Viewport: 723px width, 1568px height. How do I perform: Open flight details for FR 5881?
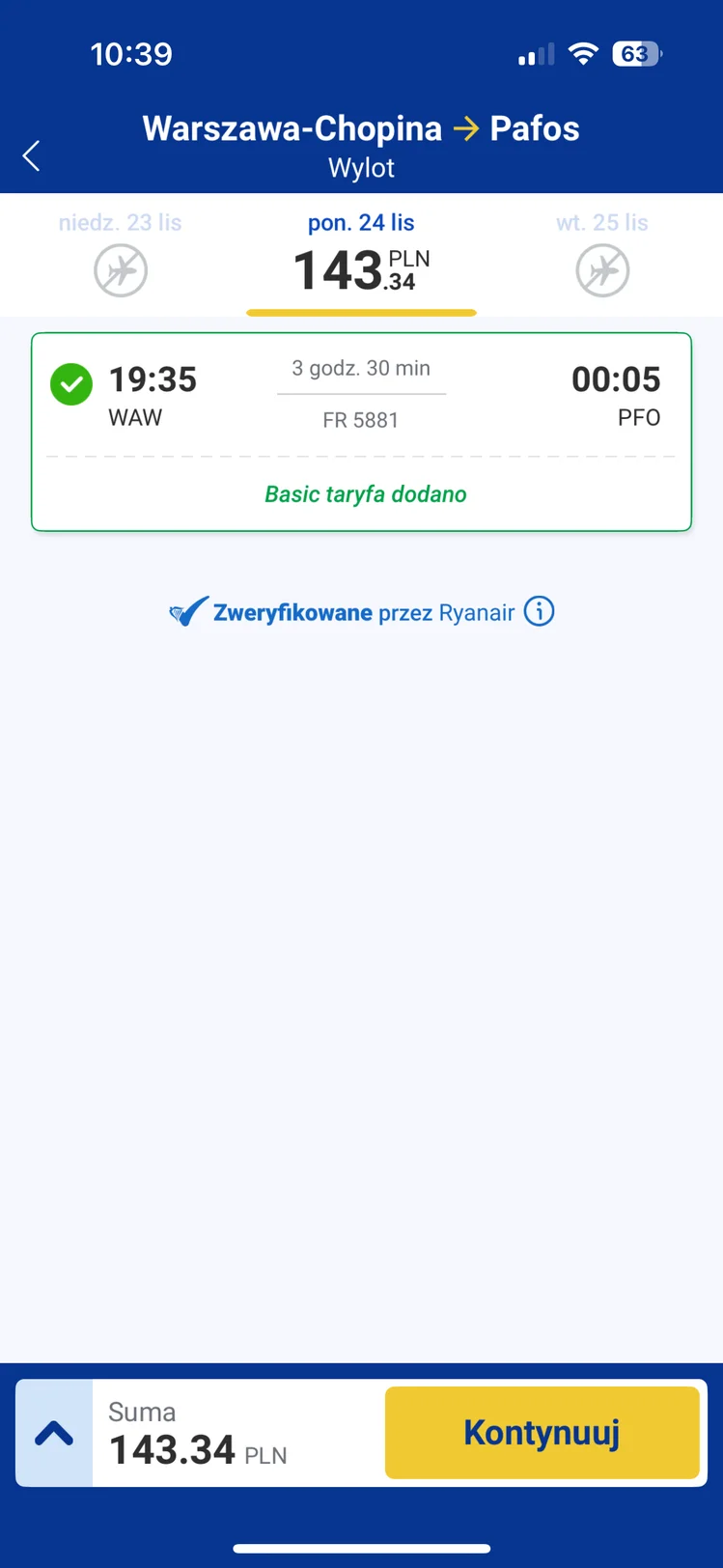point(361,419)
